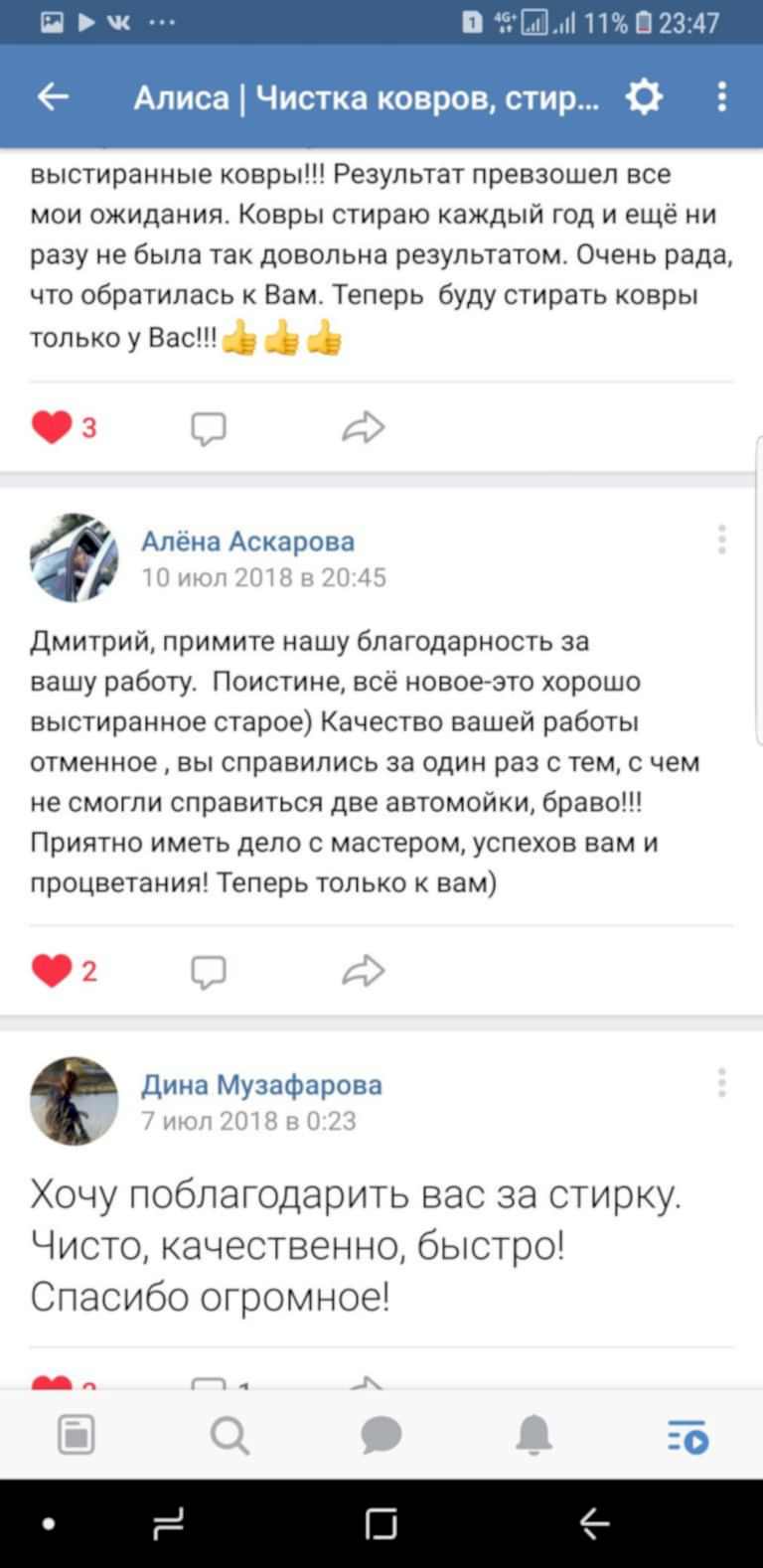Open the header overflow menu
The image size is (763, 1568).
click(x=722, y=96)
